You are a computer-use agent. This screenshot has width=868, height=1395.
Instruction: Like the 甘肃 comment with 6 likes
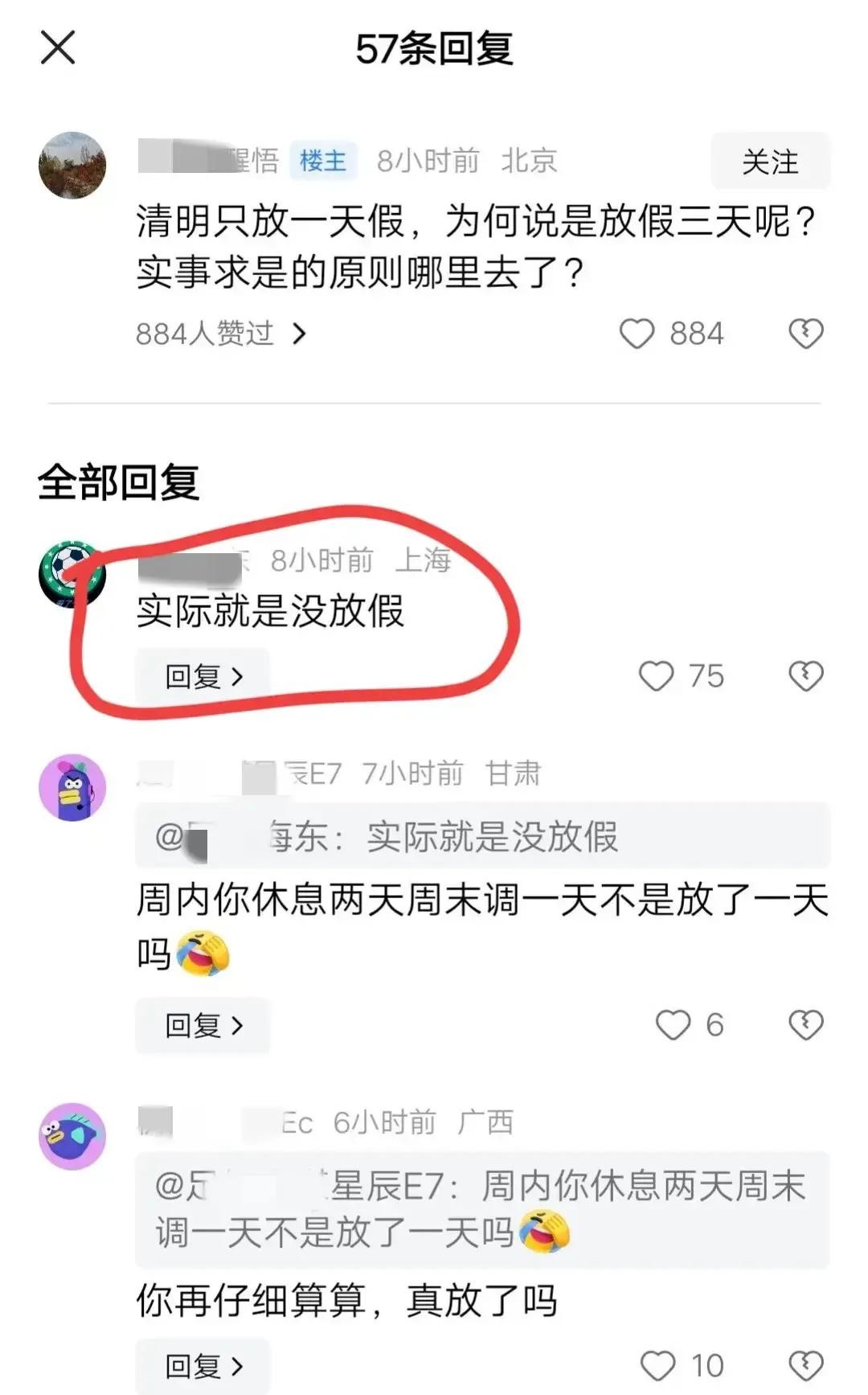coord(674,1025)
